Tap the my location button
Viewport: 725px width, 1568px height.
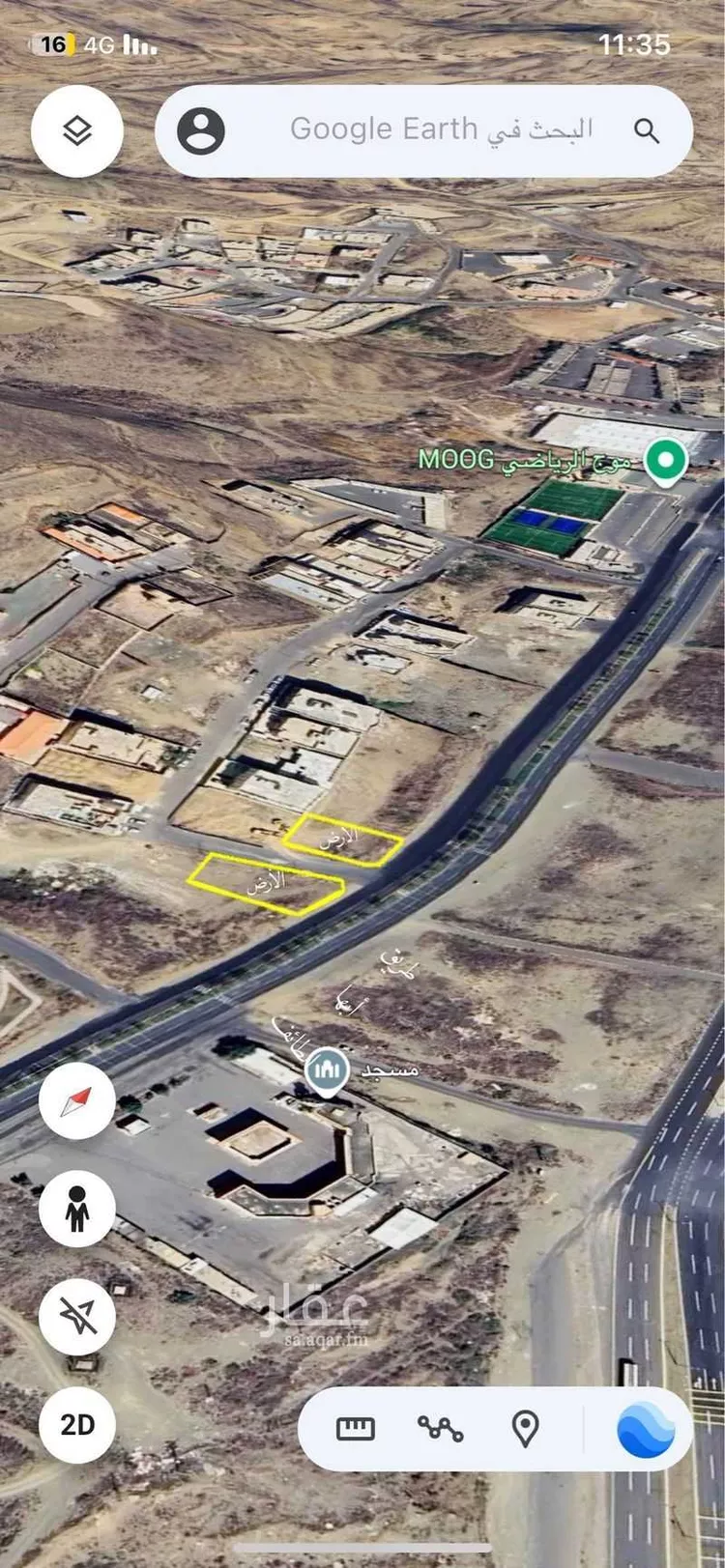tap(77, 1316)
